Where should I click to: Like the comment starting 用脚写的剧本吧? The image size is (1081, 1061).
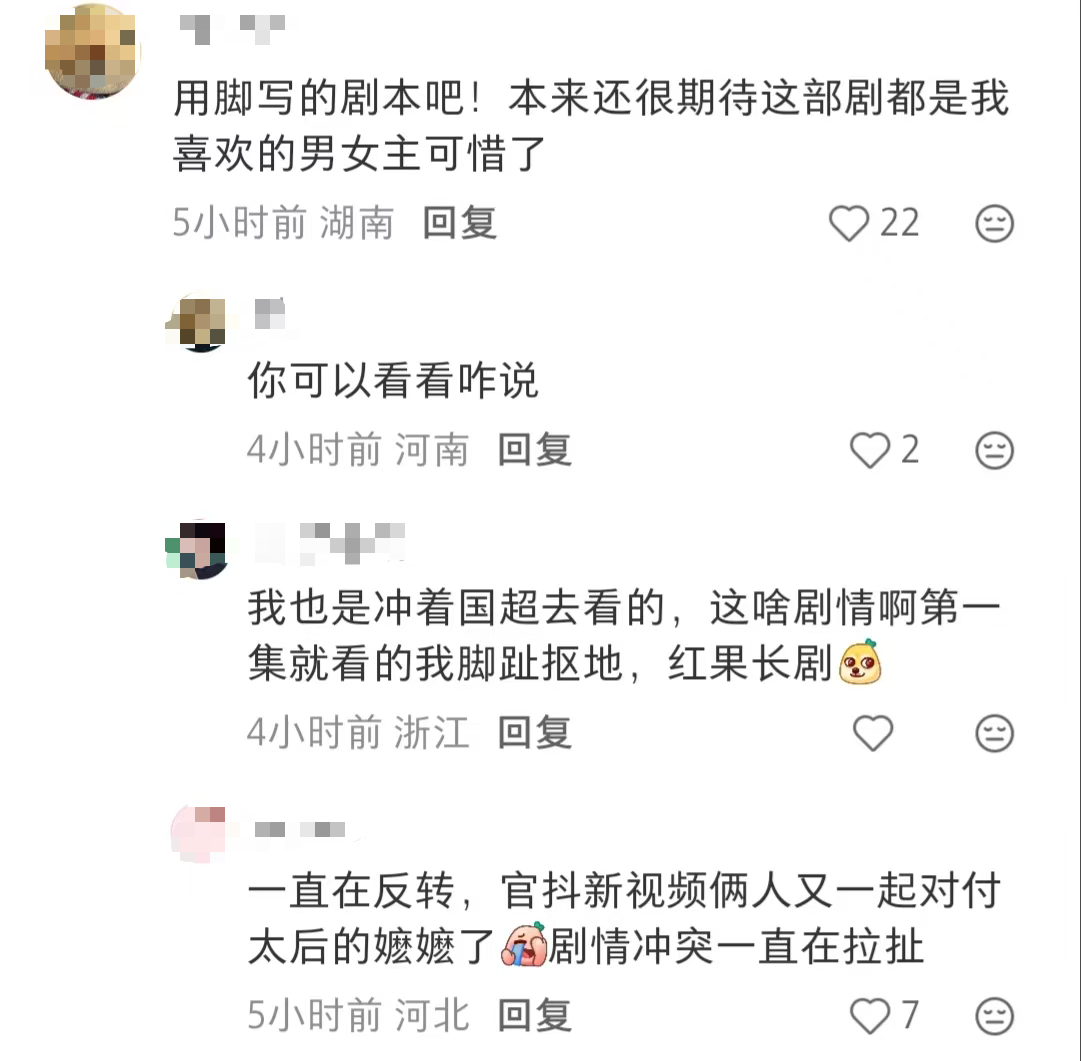850,223
